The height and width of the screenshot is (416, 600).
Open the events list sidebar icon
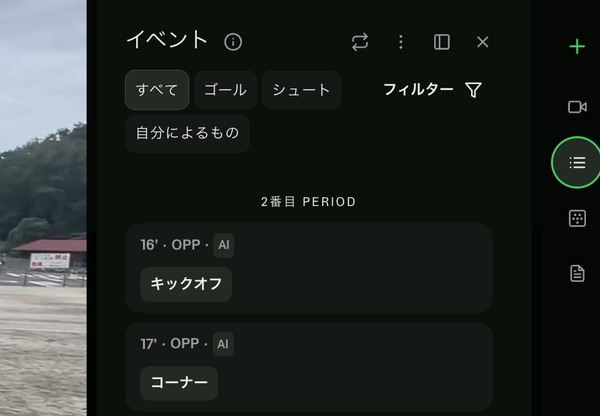tap(577, 162)
